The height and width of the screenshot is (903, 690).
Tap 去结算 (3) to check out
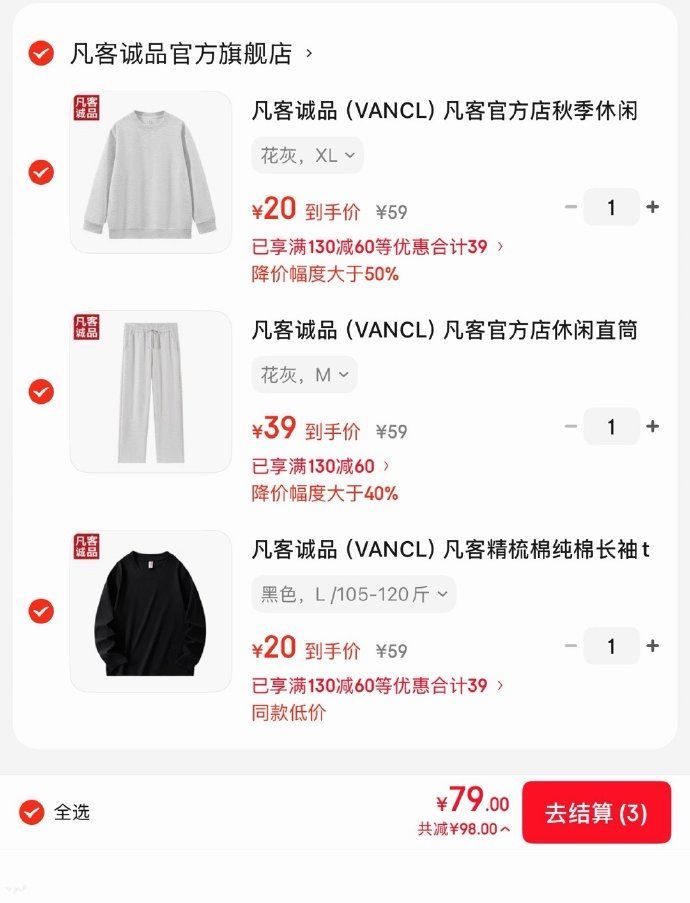pyautogui.click(x=596, y=812)
